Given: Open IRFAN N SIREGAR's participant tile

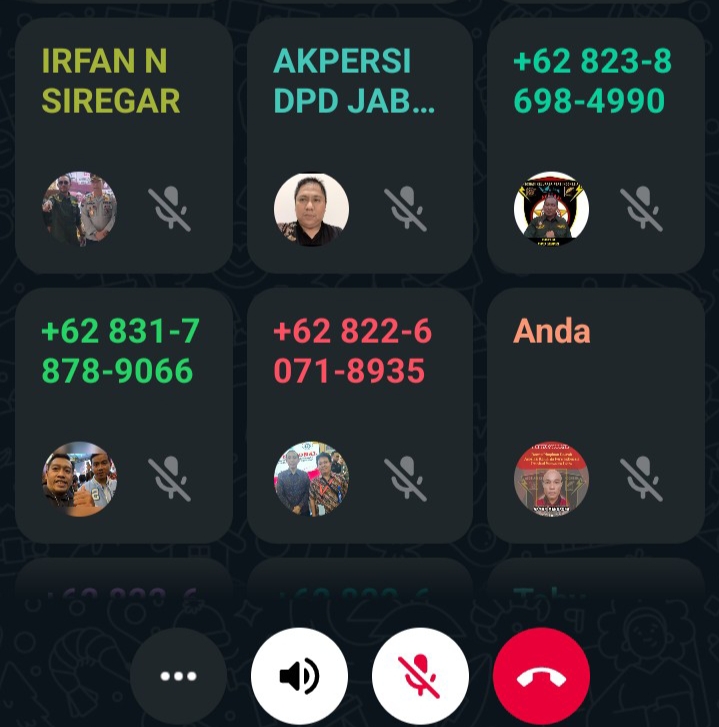Looking at the screenshot, I should [x=124, y=145].
